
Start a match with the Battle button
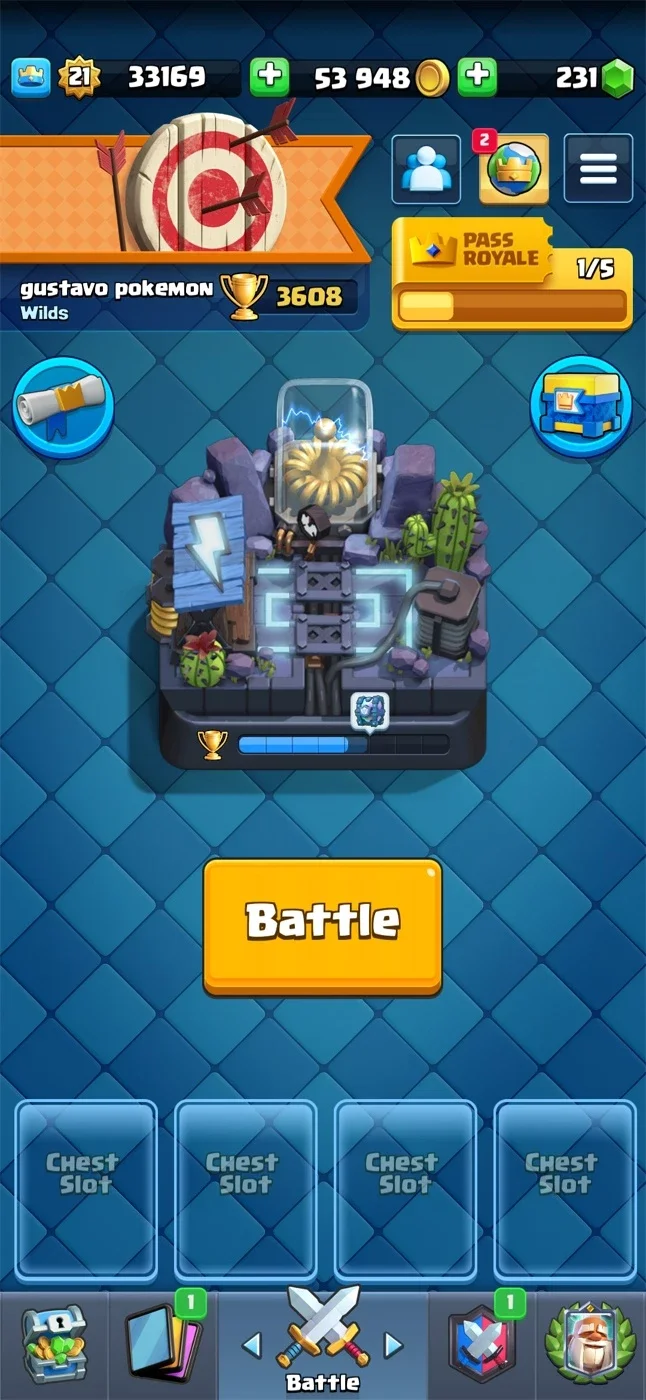pos(322,926)
